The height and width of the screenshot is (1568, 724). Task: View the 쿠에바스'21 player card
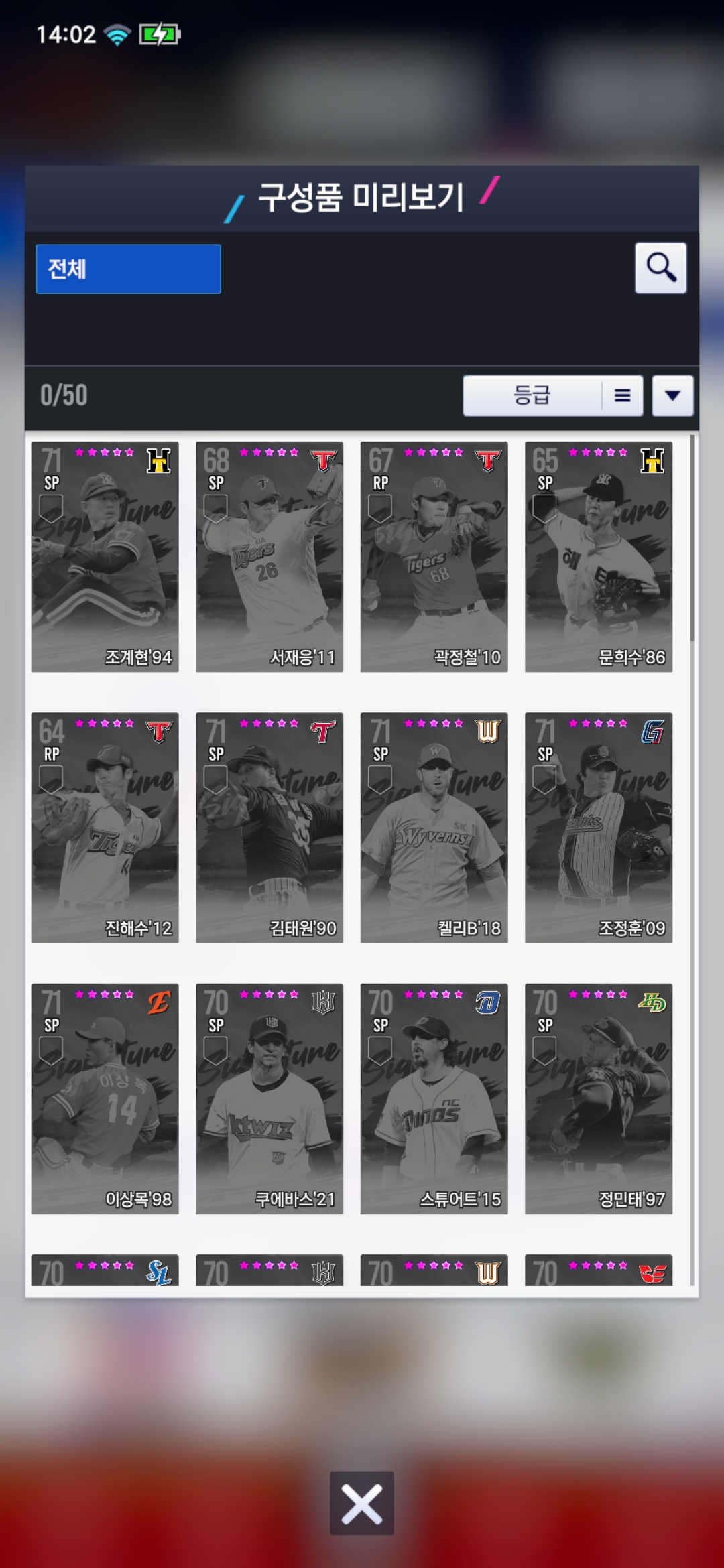point(269,1099)
